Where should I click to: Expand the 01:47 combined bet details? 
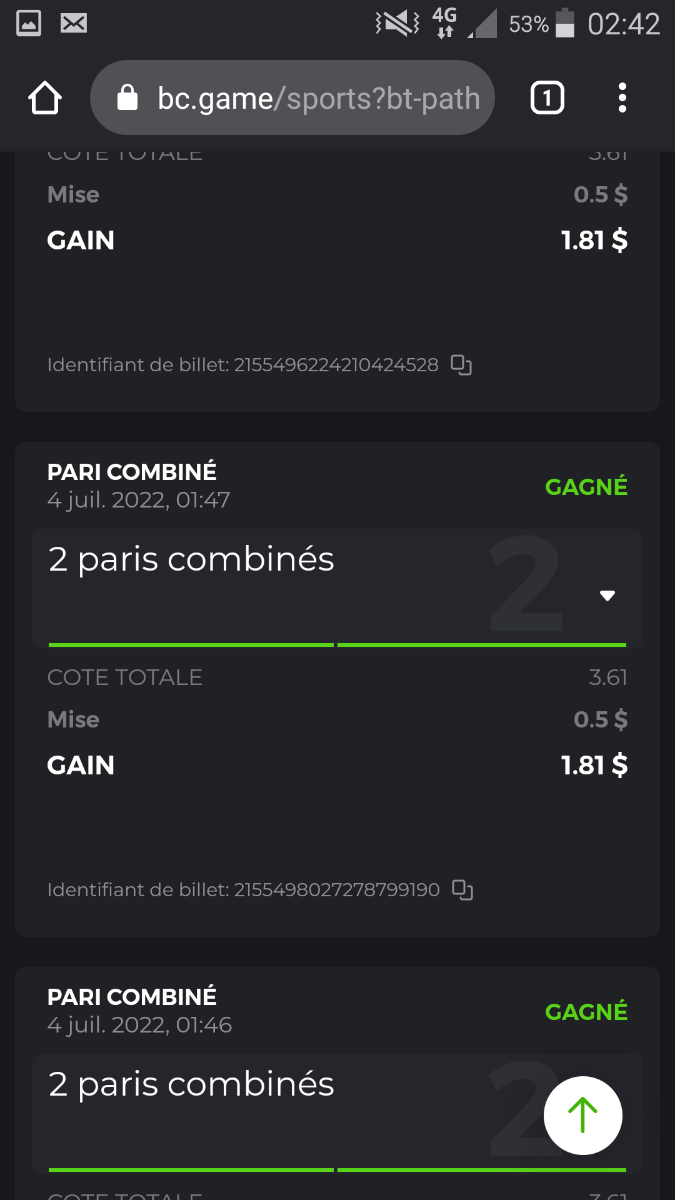coord(606,595)
